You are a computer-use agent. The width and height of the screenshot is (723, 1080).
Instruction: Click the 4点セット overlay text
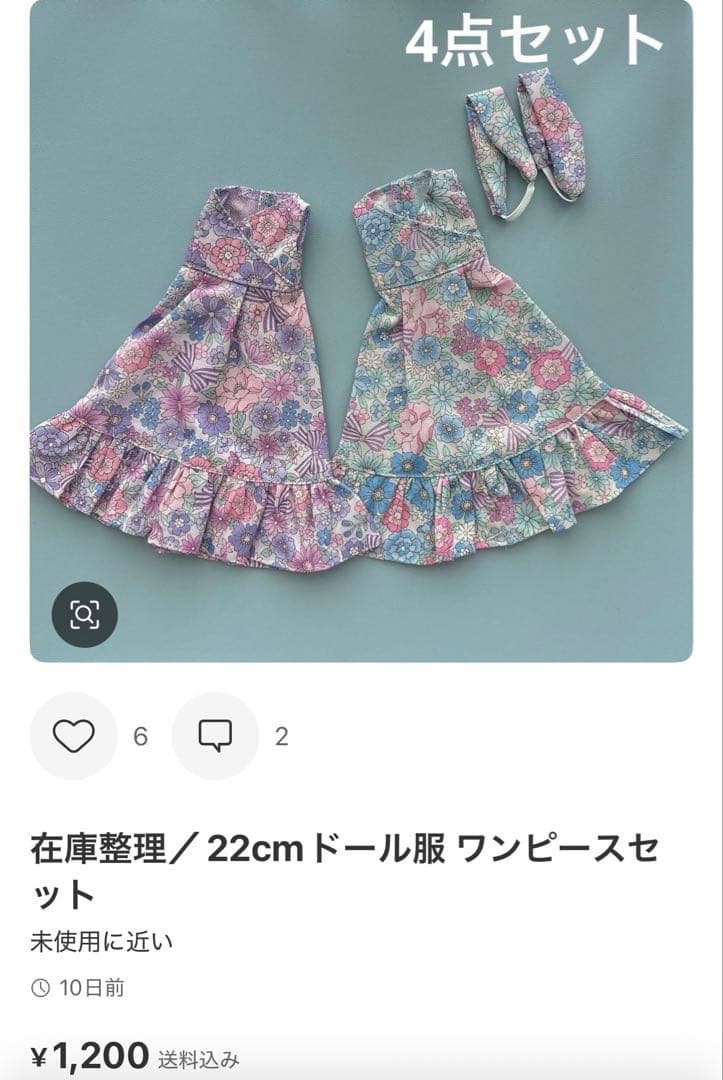click(x=535, y=41)
